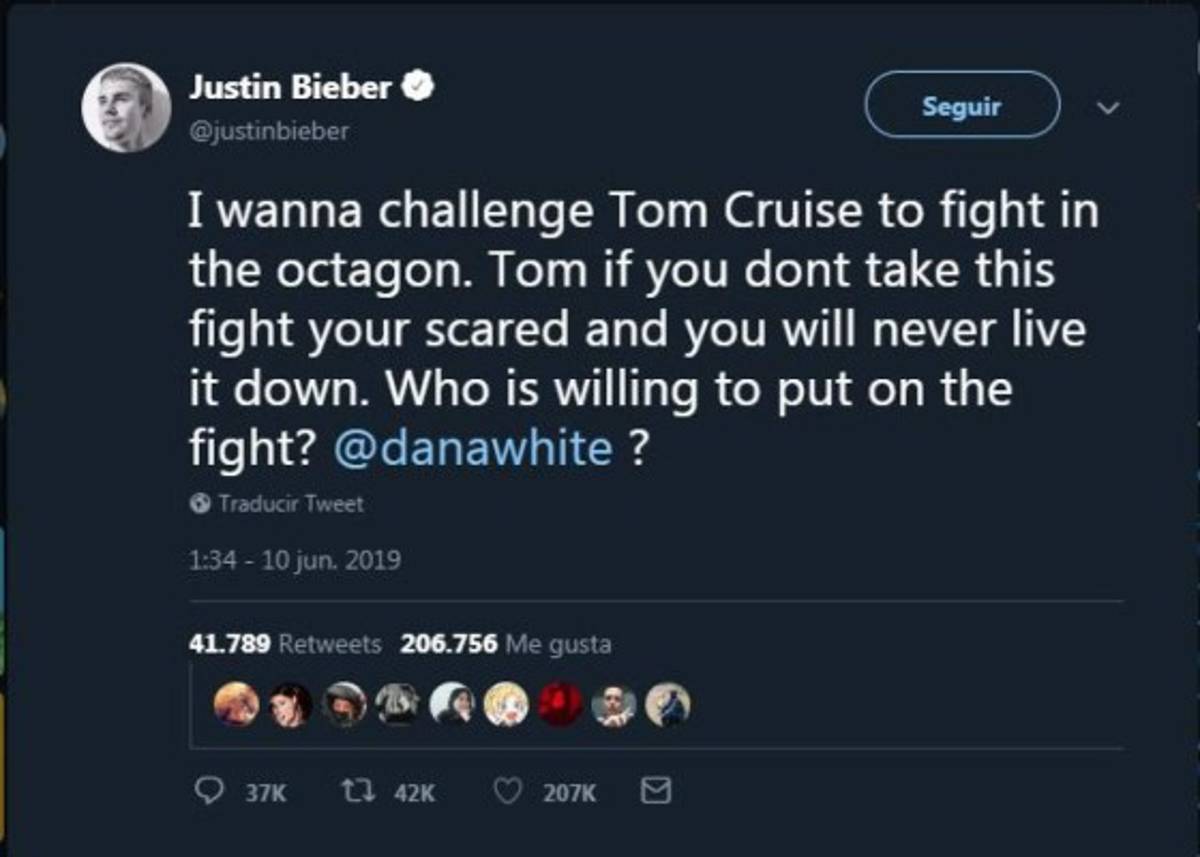View the 206.756 Me gusta list
The image size is (1200, 857).
pyautogui.click(x=505, y=645)
